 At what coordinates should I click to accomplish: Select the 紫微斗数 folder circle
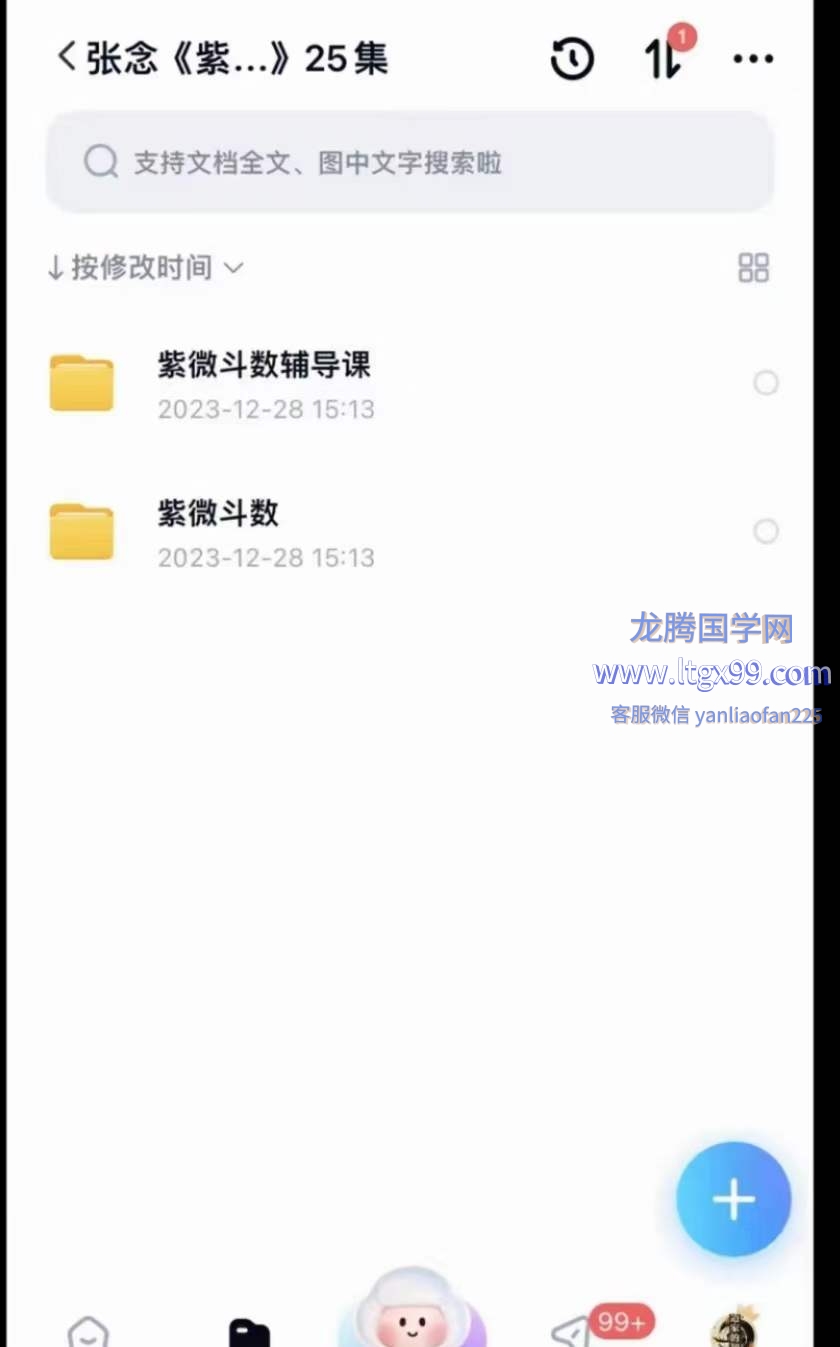(766, 531)
